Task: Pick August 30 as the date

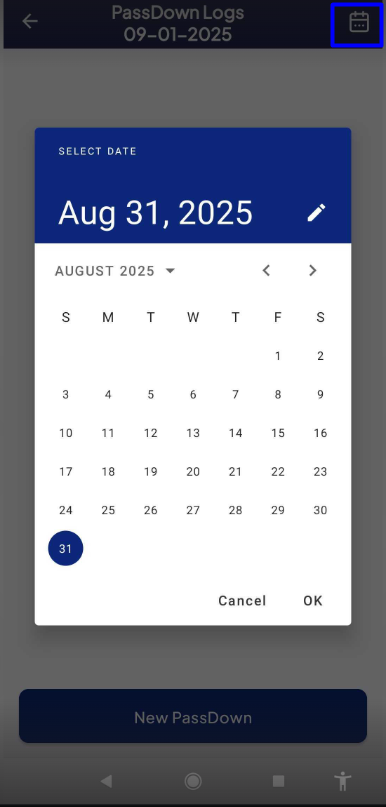Action: pos(320,510)
